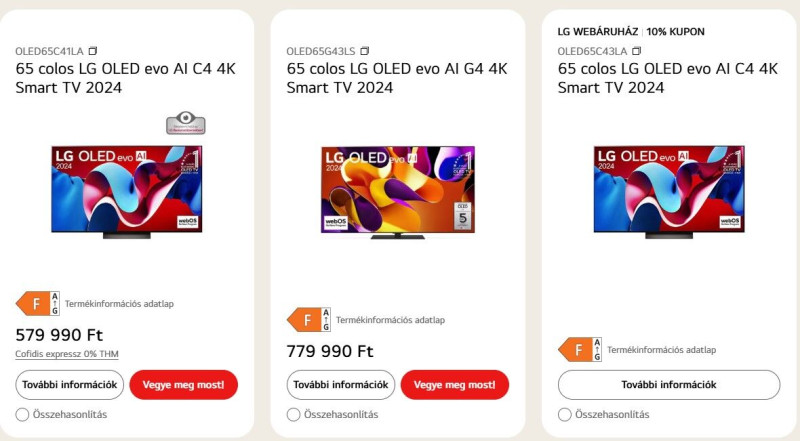Open Termékinformációs adatlap for OLED65C41LA
Screen dimensions: 800x441
click(119, 303)
